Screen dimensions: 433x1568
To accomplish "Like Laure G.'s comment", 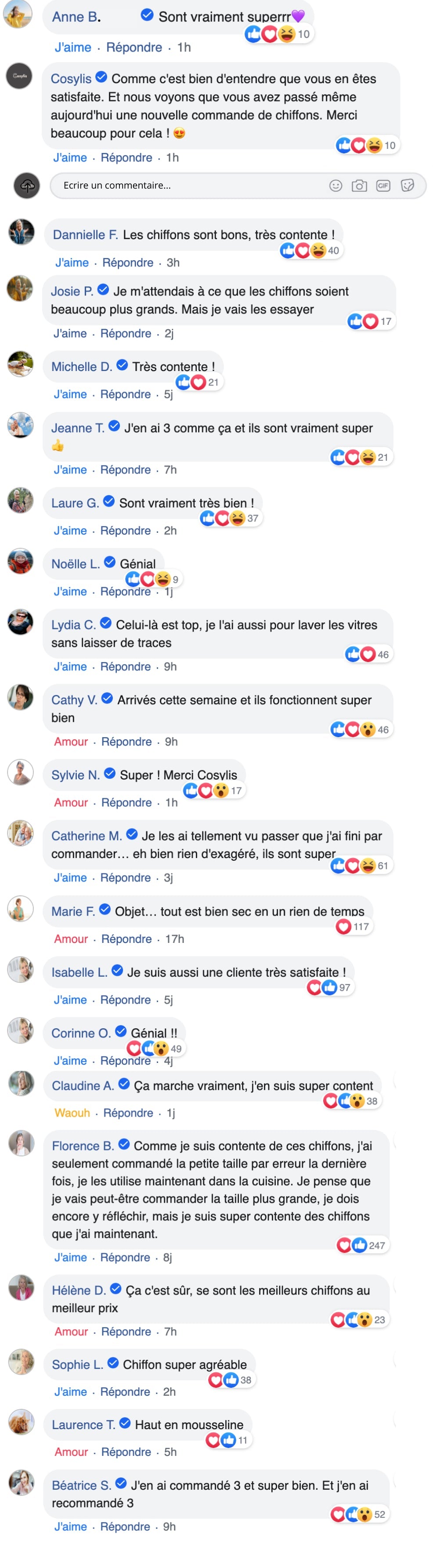I will [x=70, y=531].
